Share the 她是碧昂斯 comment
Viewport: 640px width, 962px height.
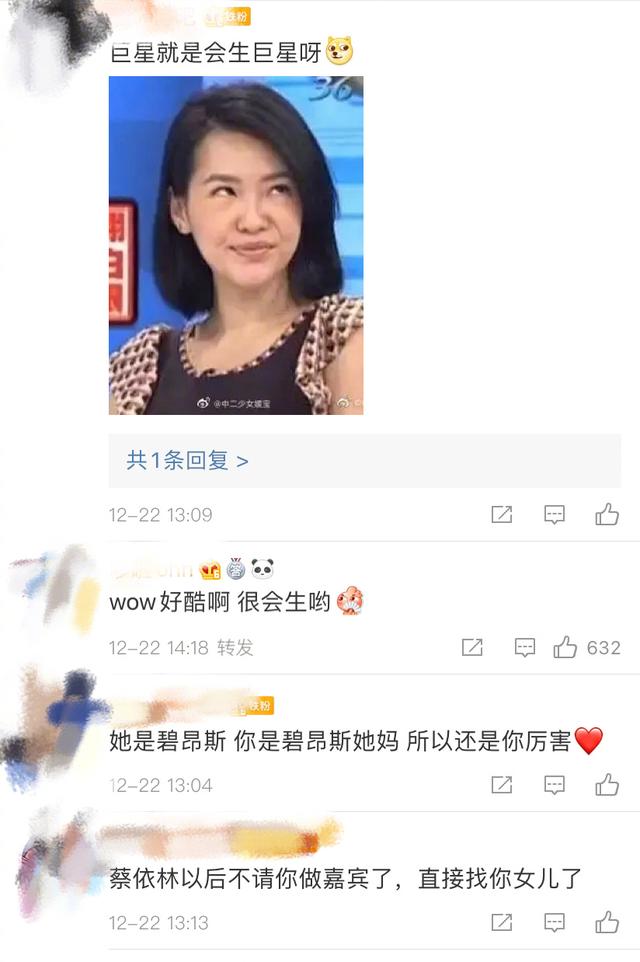pos(502,785)
